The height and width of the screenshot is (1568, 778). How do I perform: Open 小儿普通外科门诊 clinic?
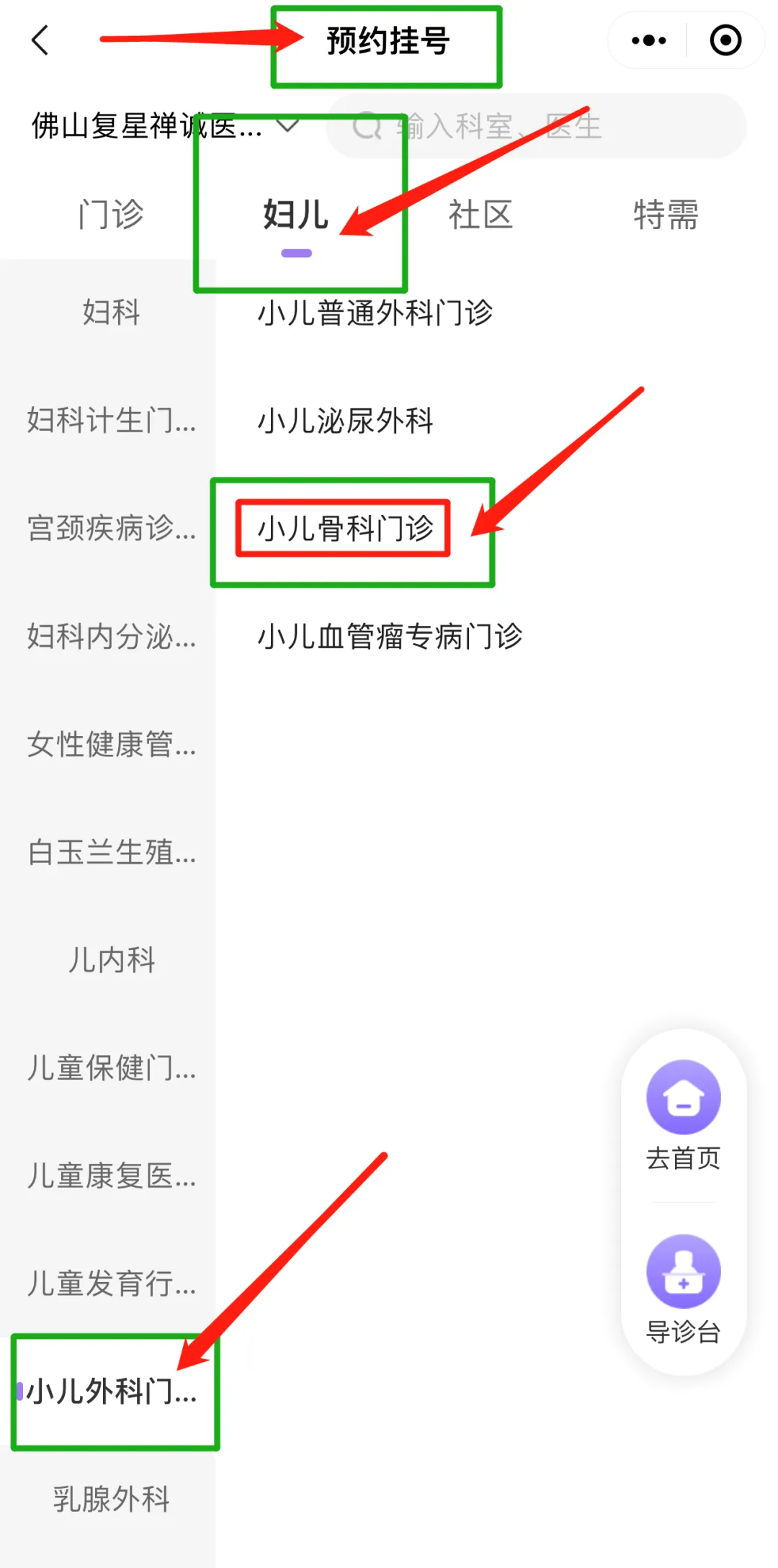pos(375,313)
